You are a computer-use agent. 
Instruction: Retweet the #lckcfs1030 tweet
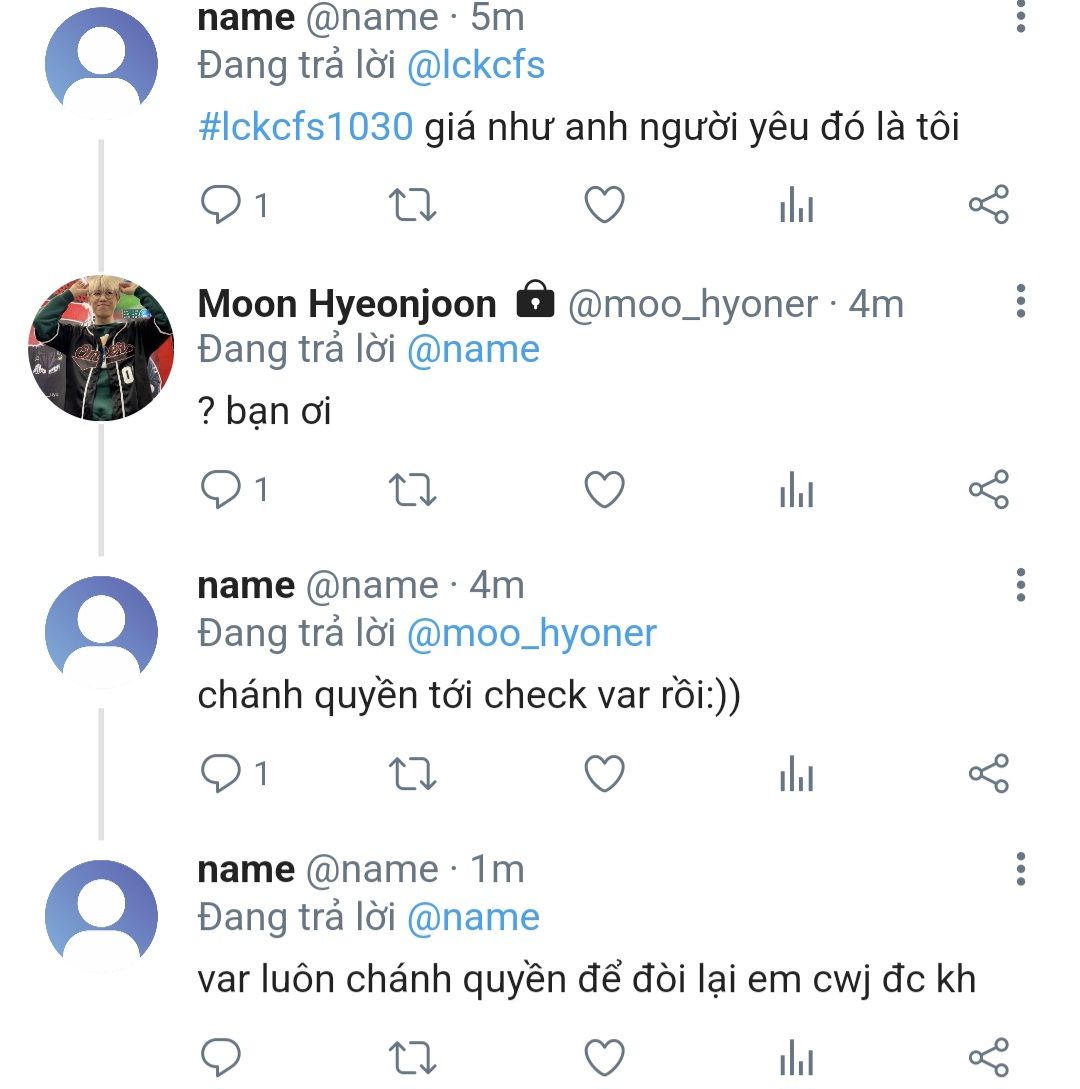pos(411,206)
